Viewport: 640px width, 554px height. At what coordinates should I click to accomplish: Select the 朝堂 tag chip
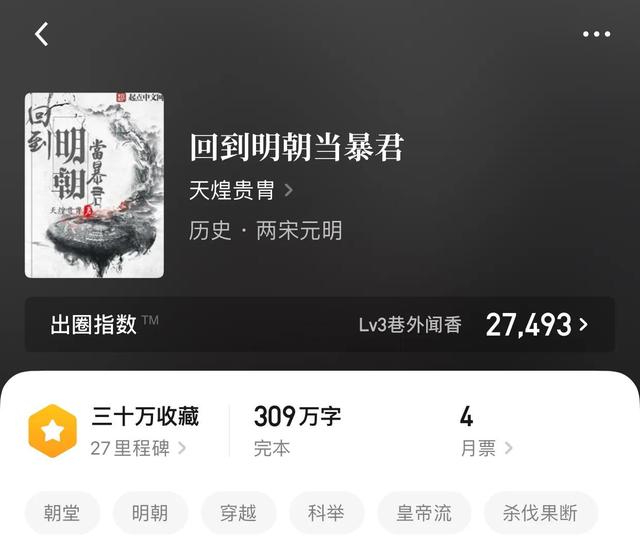point(62,513)
